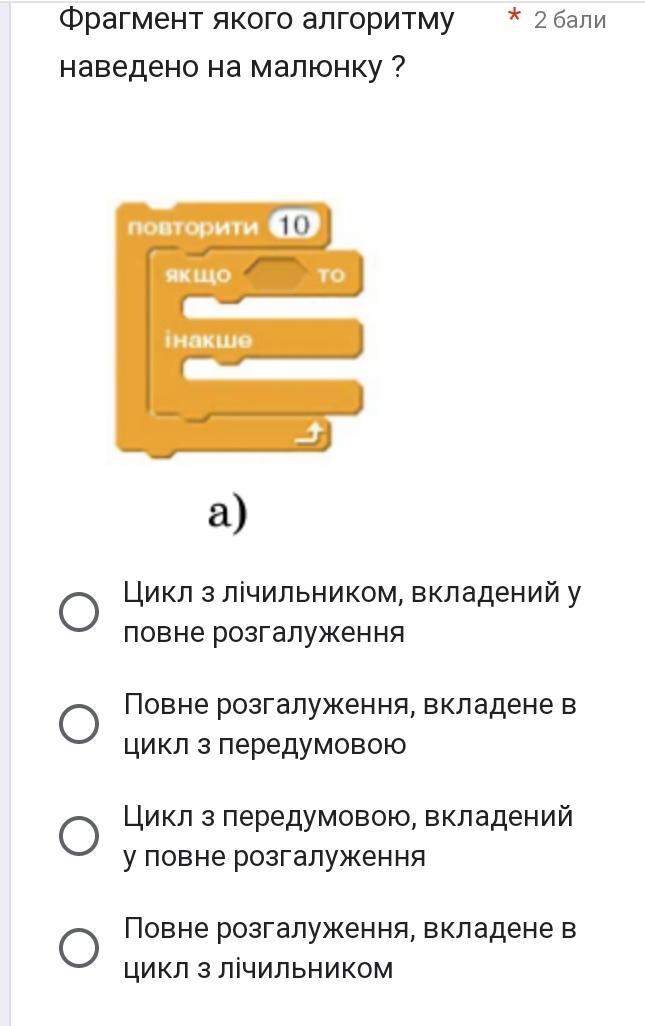645x1026 pixels.
Task: Choose 'Повне розгалуження, вкладене в цикл з передумовою'
Action: point(79,724)
